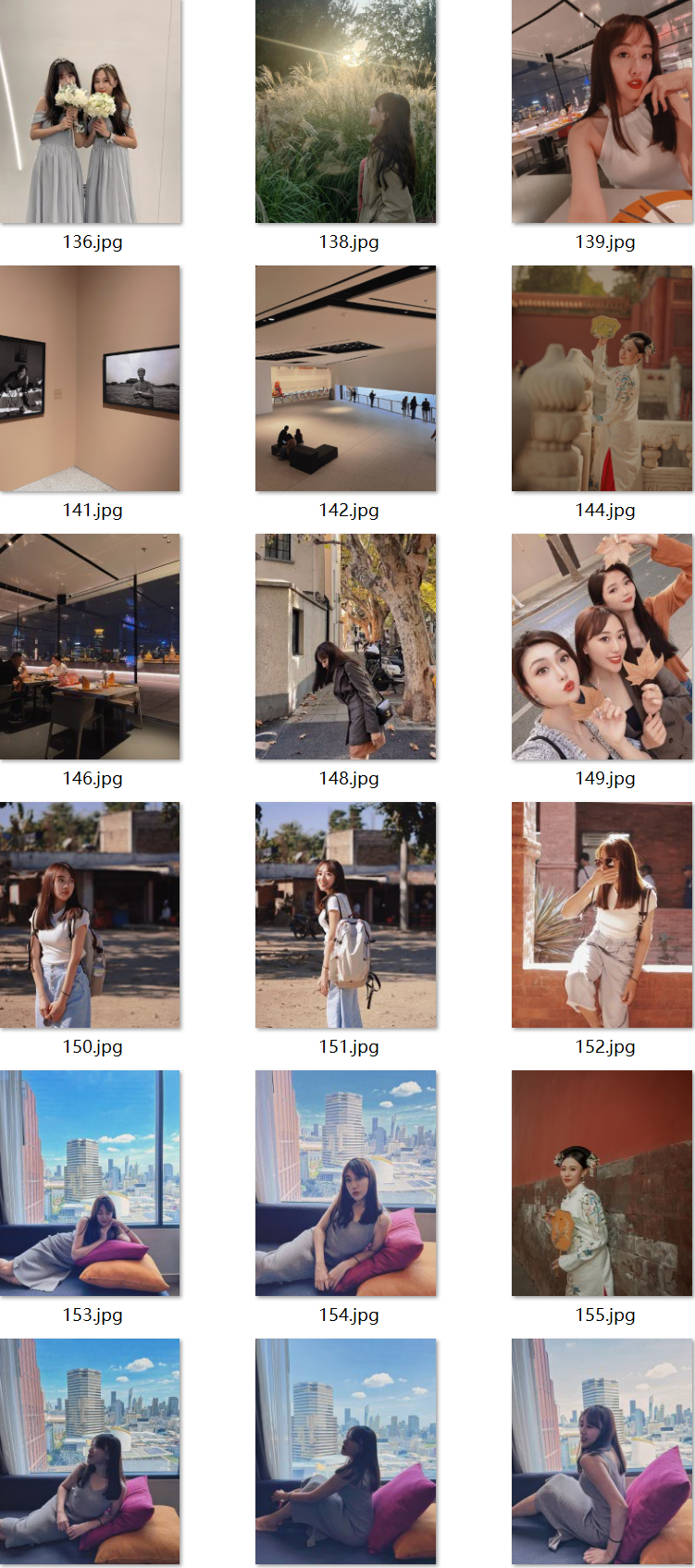Open the group selfie 149.jpg
The width and height of the screenshot is (695, 1568).
[x=602, y=647]
